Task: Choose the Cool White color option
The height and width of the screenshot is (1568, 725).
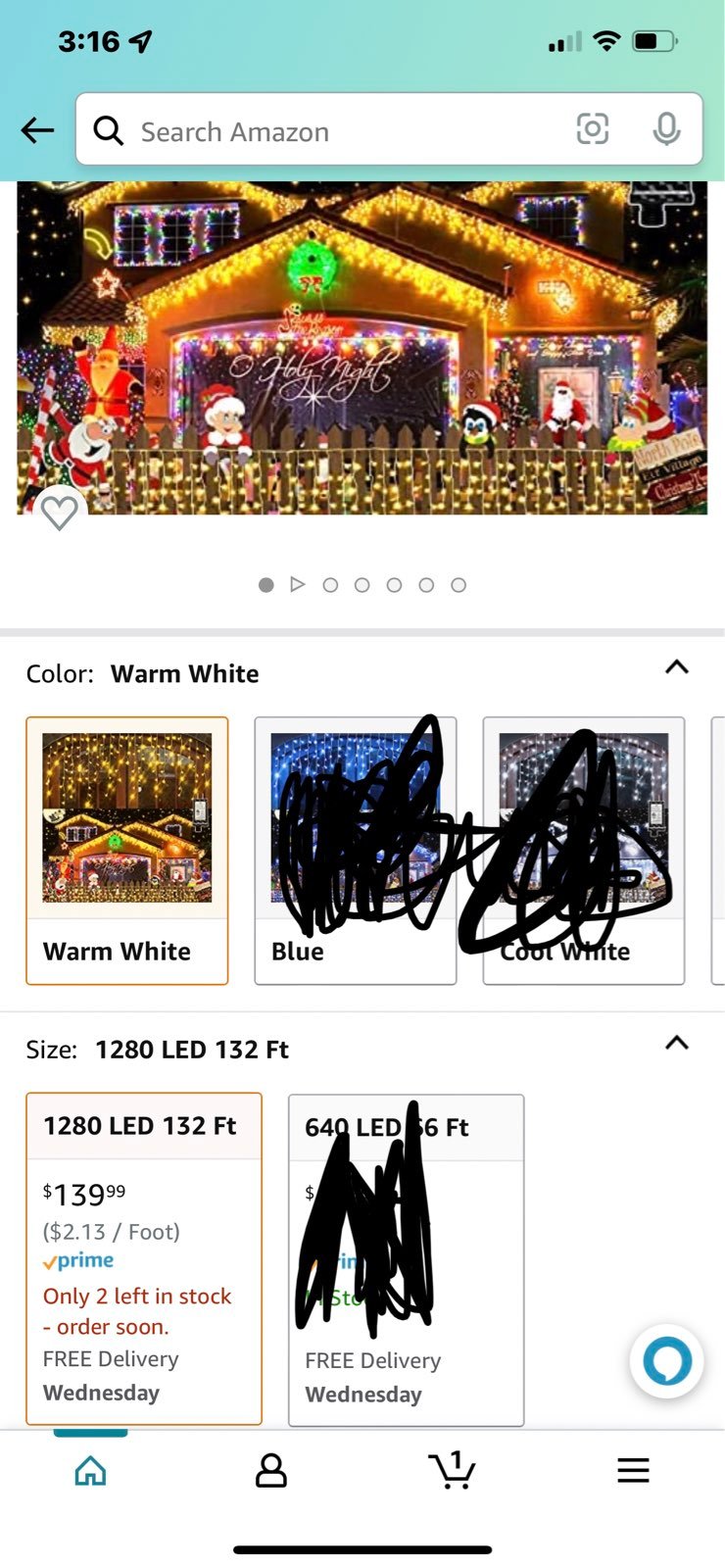Action: (583, 850)
